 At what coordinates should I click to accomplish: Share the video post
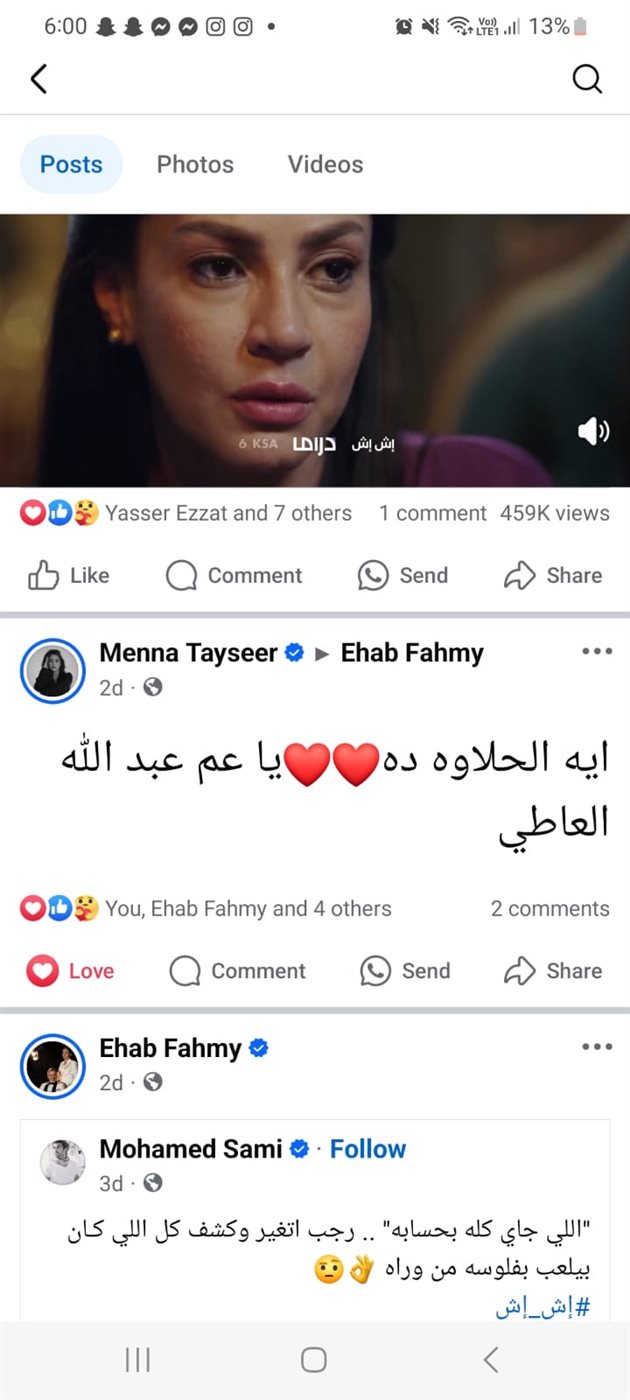point(553,575)
